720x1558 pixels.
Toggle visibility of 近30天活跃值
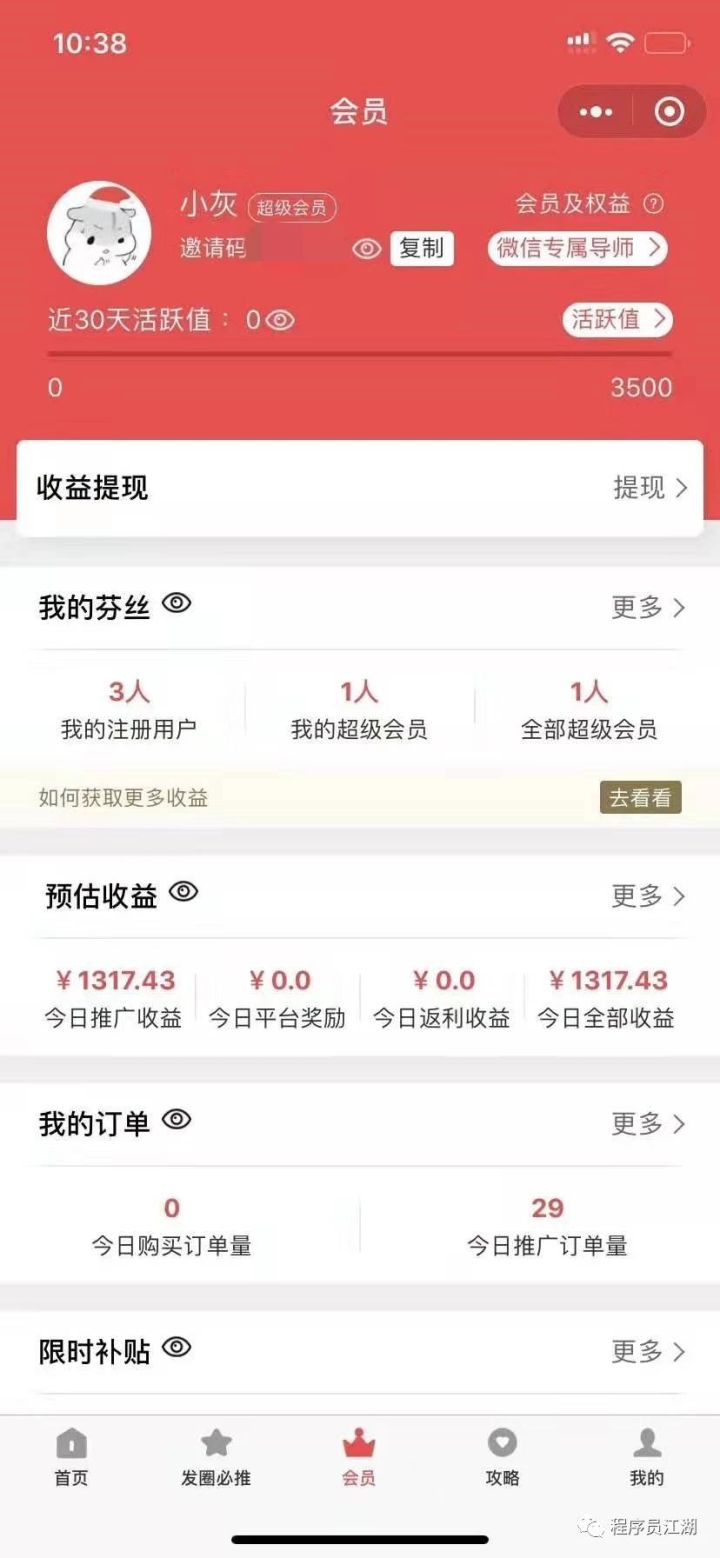click(281, 320)
